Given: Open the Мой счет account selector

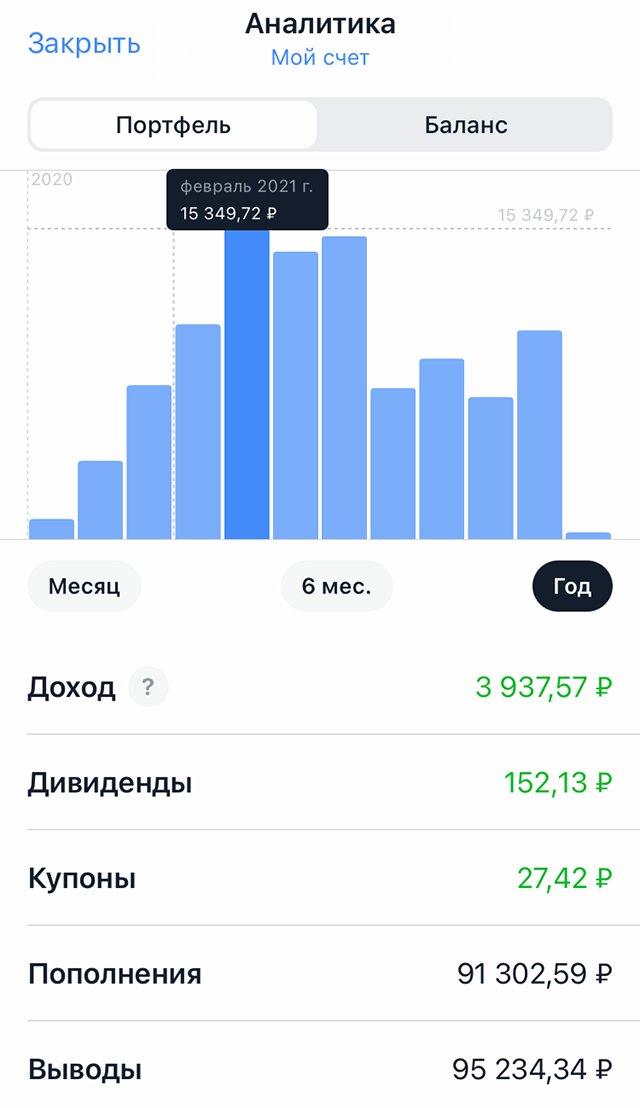Looking at the screenshot, I should (320, 58).
